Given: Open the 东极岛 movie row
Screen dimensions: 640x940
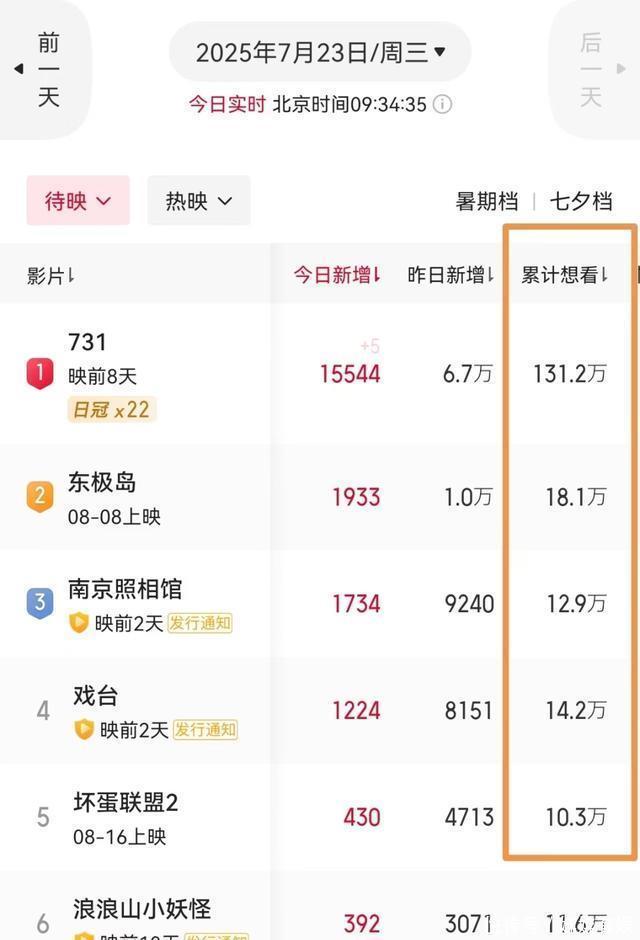Looking at the screenshot, I should click(x=102, y=483).
